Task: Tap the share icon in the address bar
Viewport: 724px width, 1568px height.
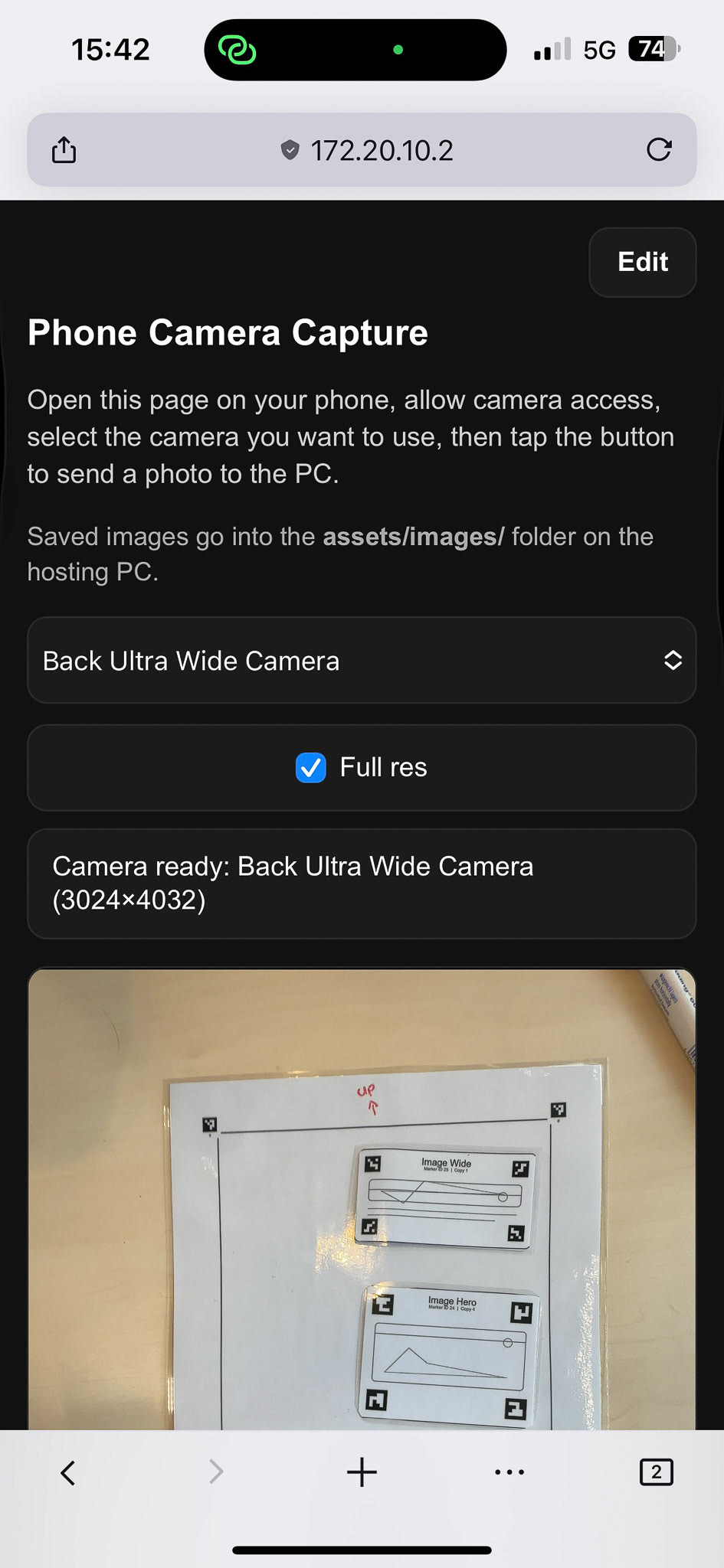Action: [64, 150]
